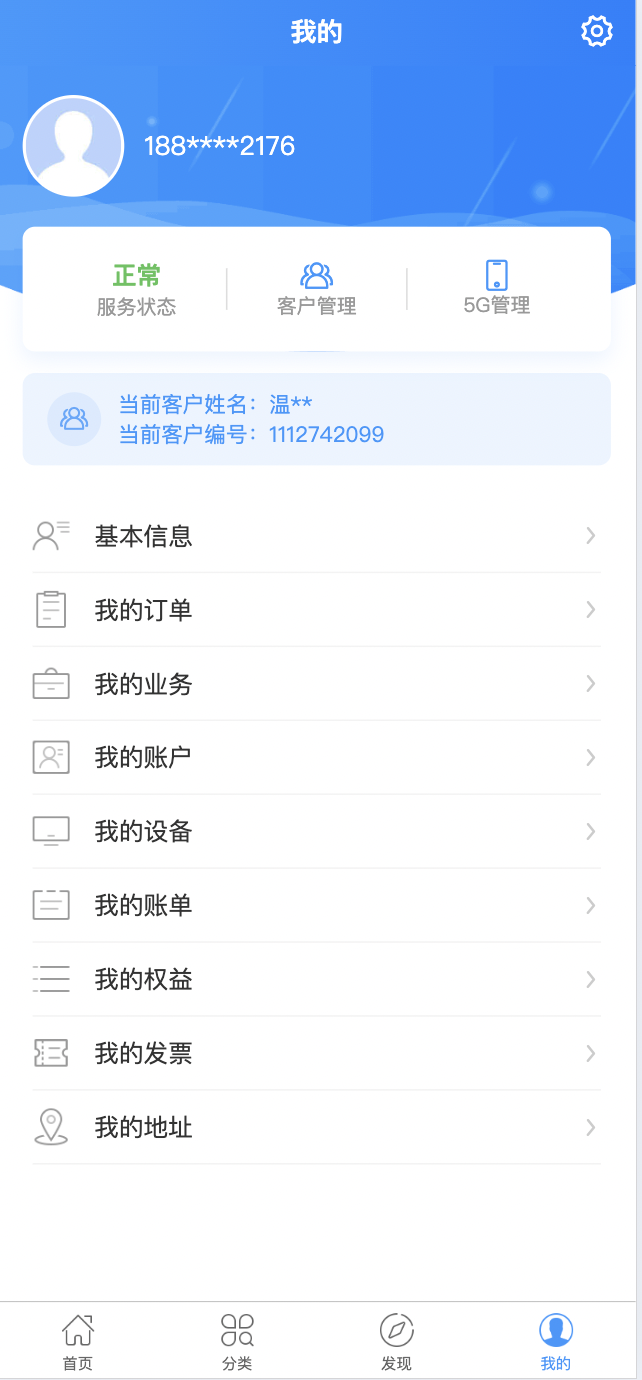Tap the current customer info card
This screenshot has width=642, height=1380.
pyautogui.click(x=316, y=419)
